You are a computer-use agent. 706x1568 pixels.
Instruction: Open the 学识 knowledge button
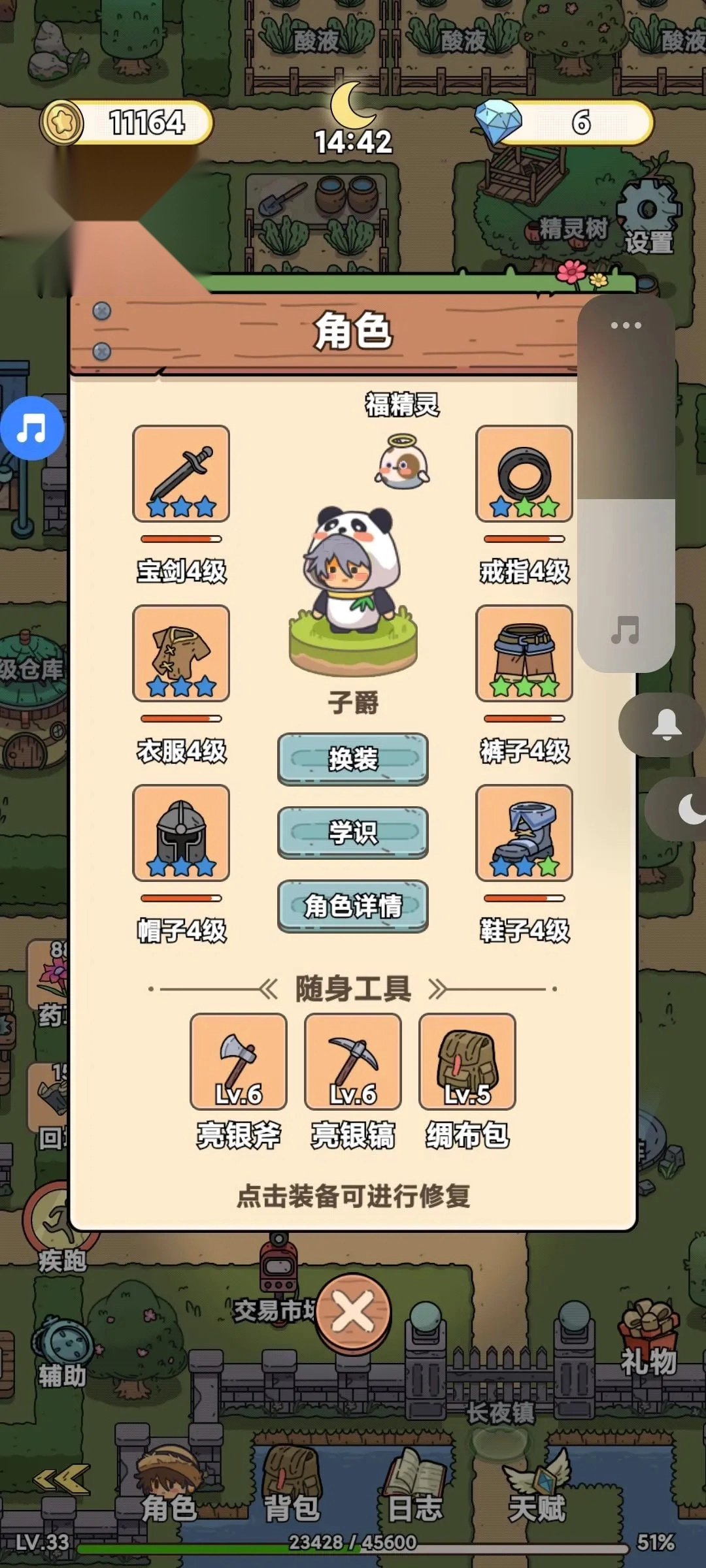(x=353, y=832)
